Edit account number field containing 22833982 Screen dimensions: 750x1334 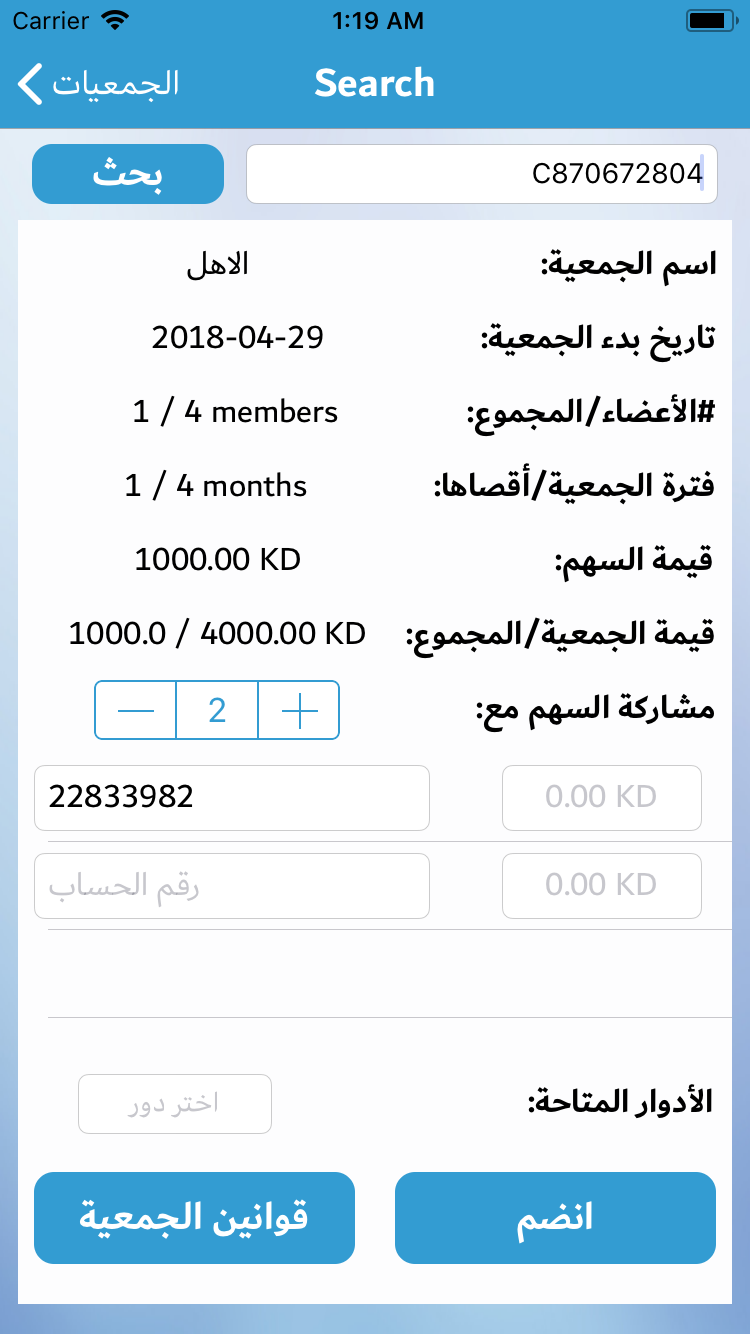click(232, 798)
